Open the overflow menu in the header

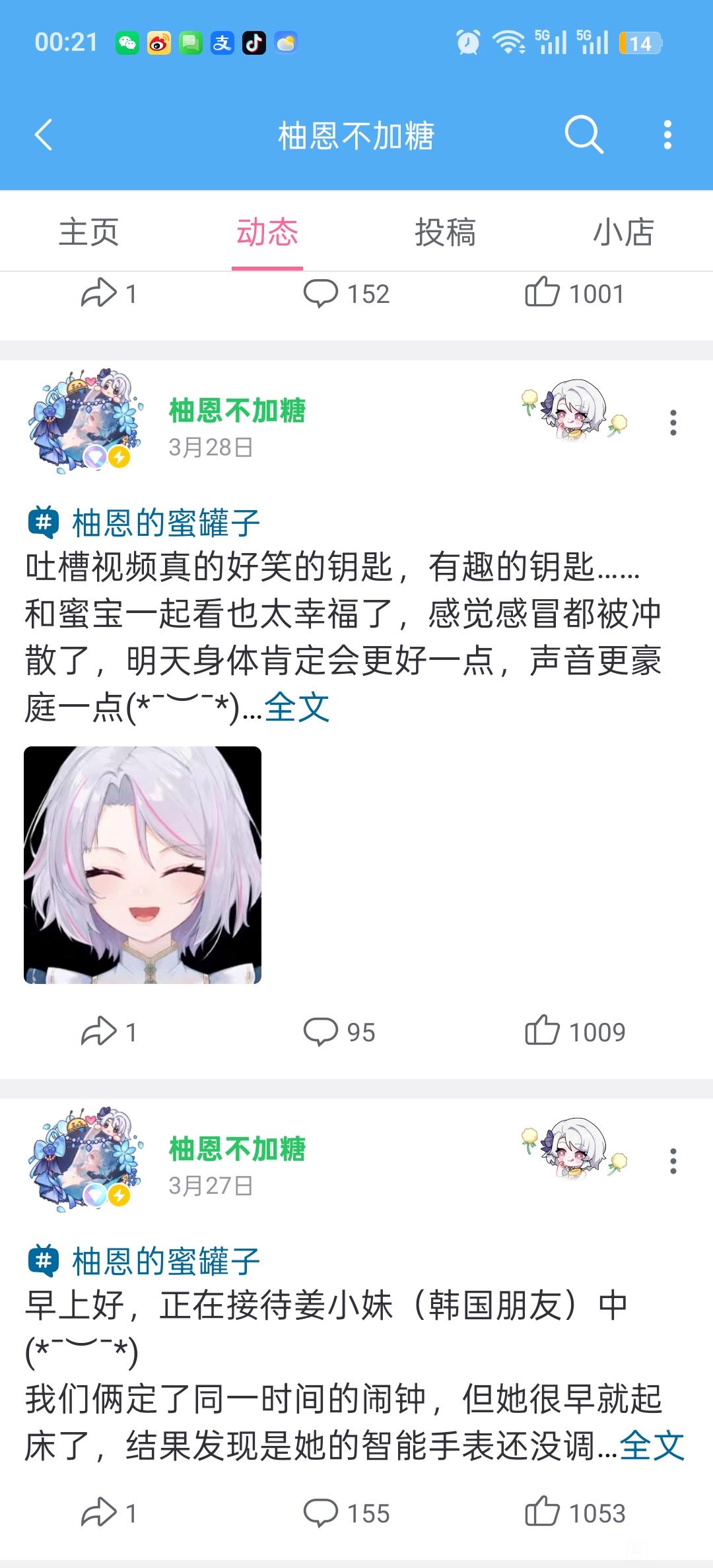[667, 135]
